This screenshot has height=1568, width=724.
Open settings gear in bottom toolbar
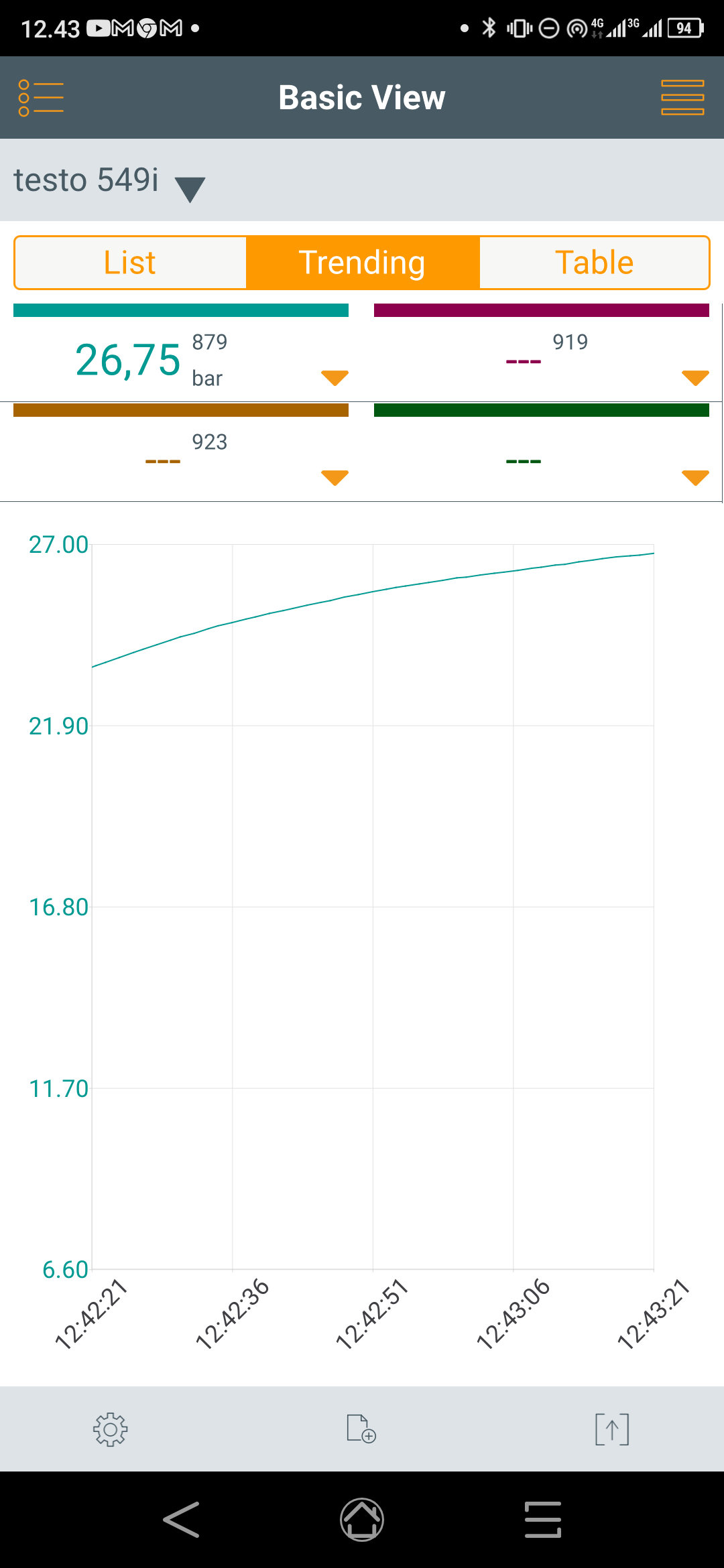(x=110, y=1429)
